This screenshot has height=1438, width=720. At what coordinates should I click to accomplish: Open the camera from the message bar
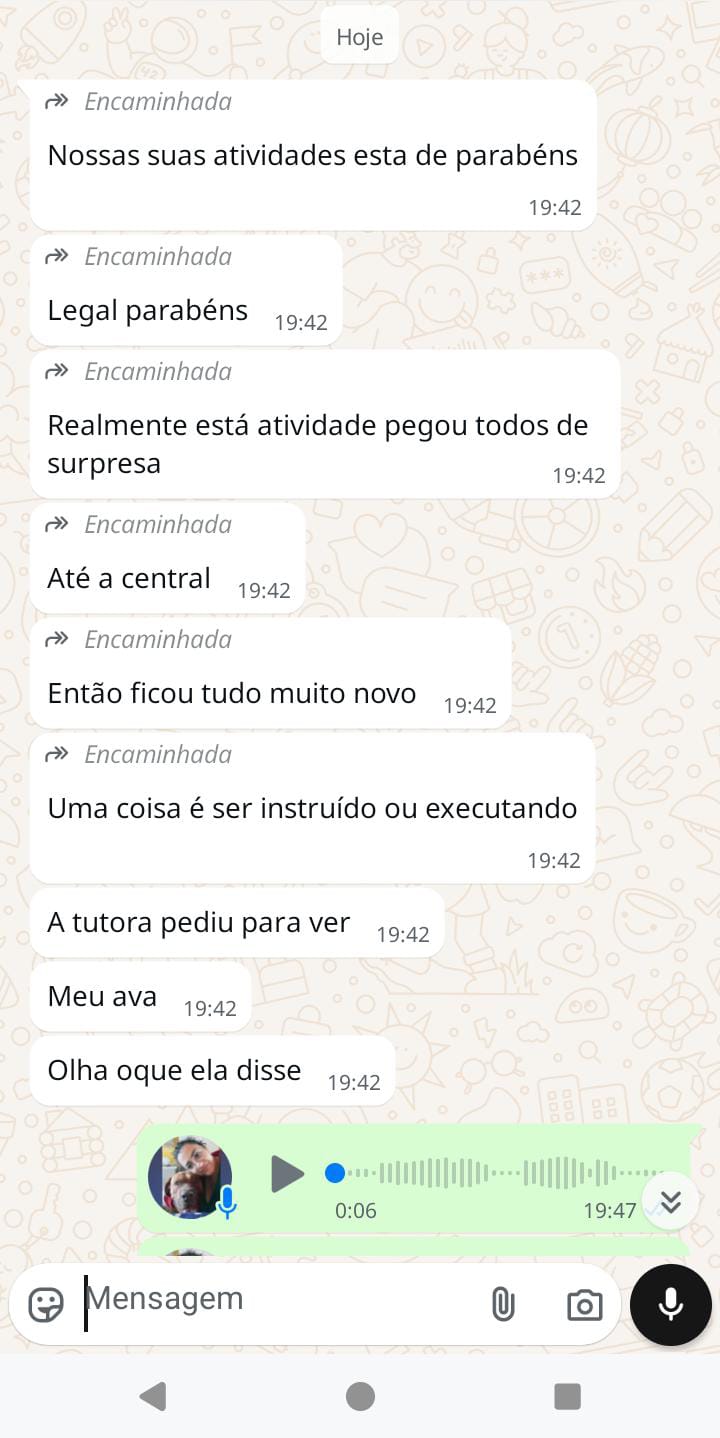[x=584, y=1304]
